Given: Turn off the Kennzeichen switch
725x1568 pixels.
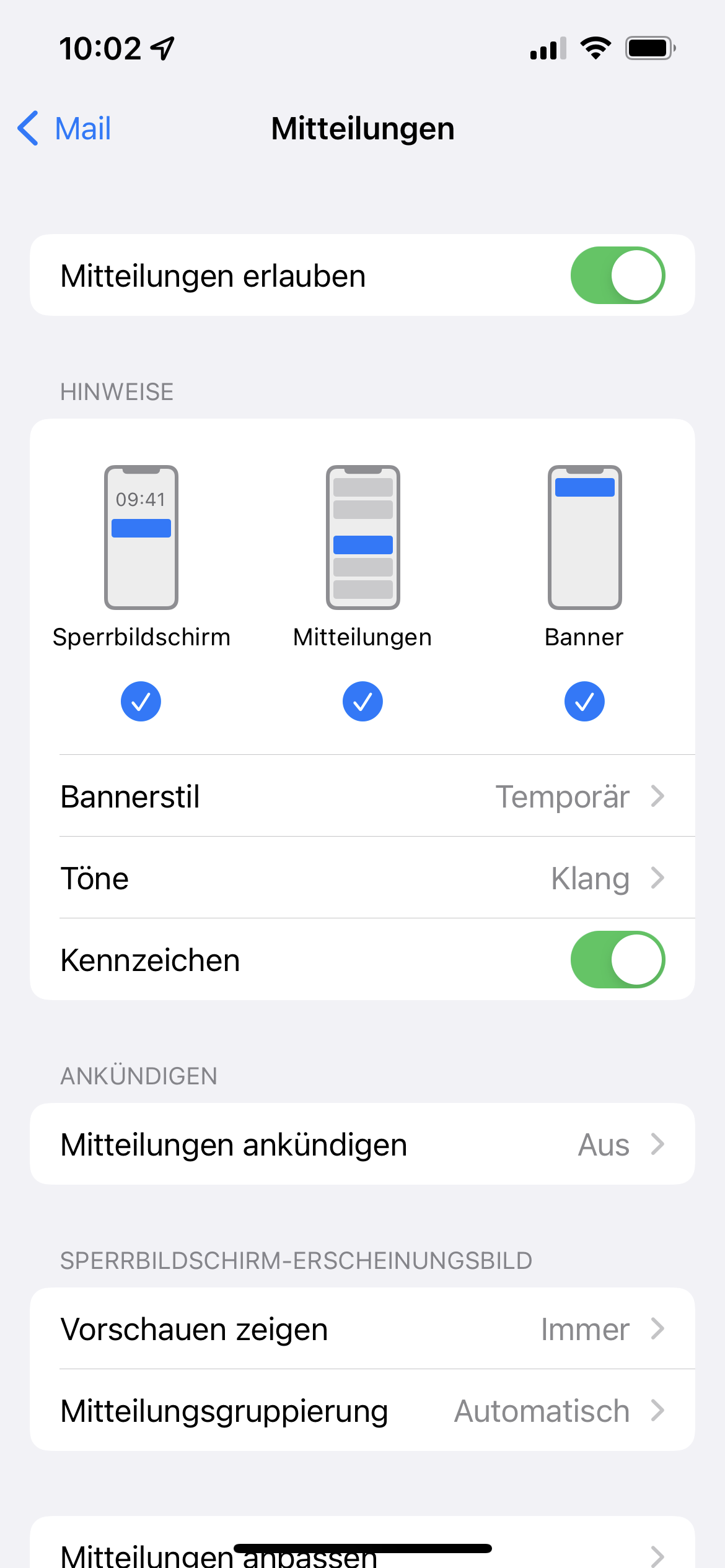Looking at the screenshot, I should click(617, 960).
